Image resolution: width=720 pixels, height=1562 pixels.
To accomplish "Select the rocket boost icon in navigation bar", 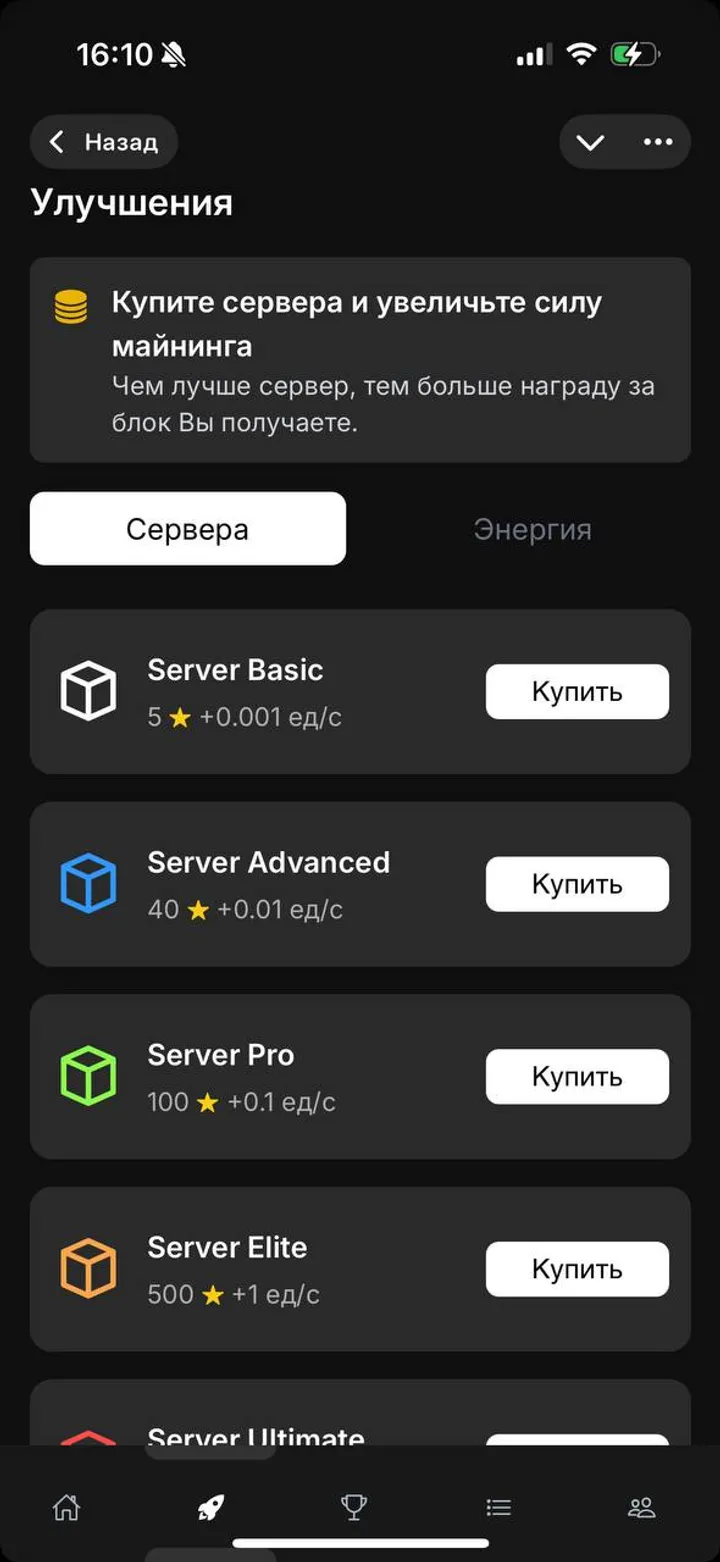I will (x=210, y=1505).
